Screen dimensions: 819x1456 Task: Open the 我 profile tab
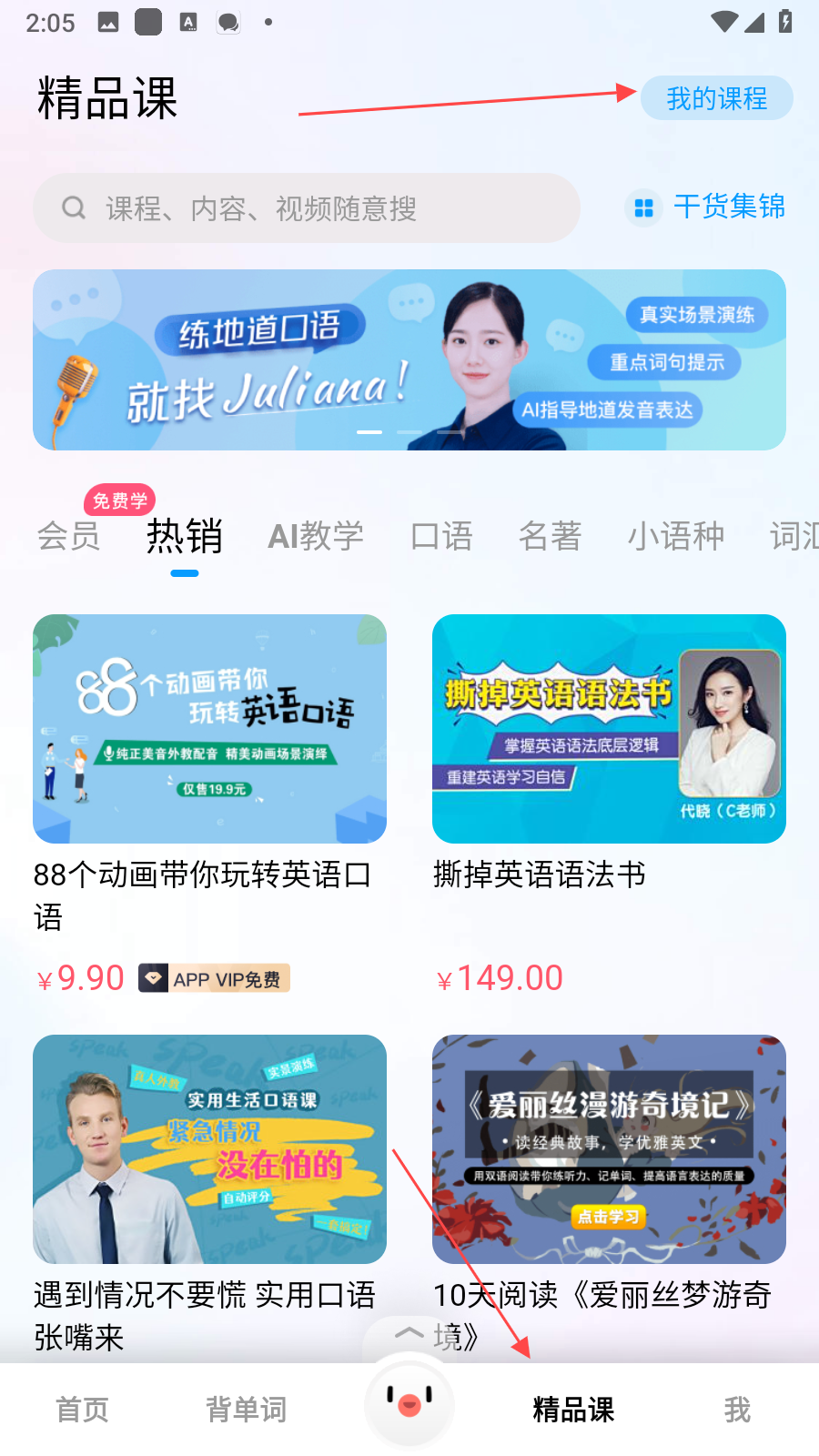click(737, 1410)
